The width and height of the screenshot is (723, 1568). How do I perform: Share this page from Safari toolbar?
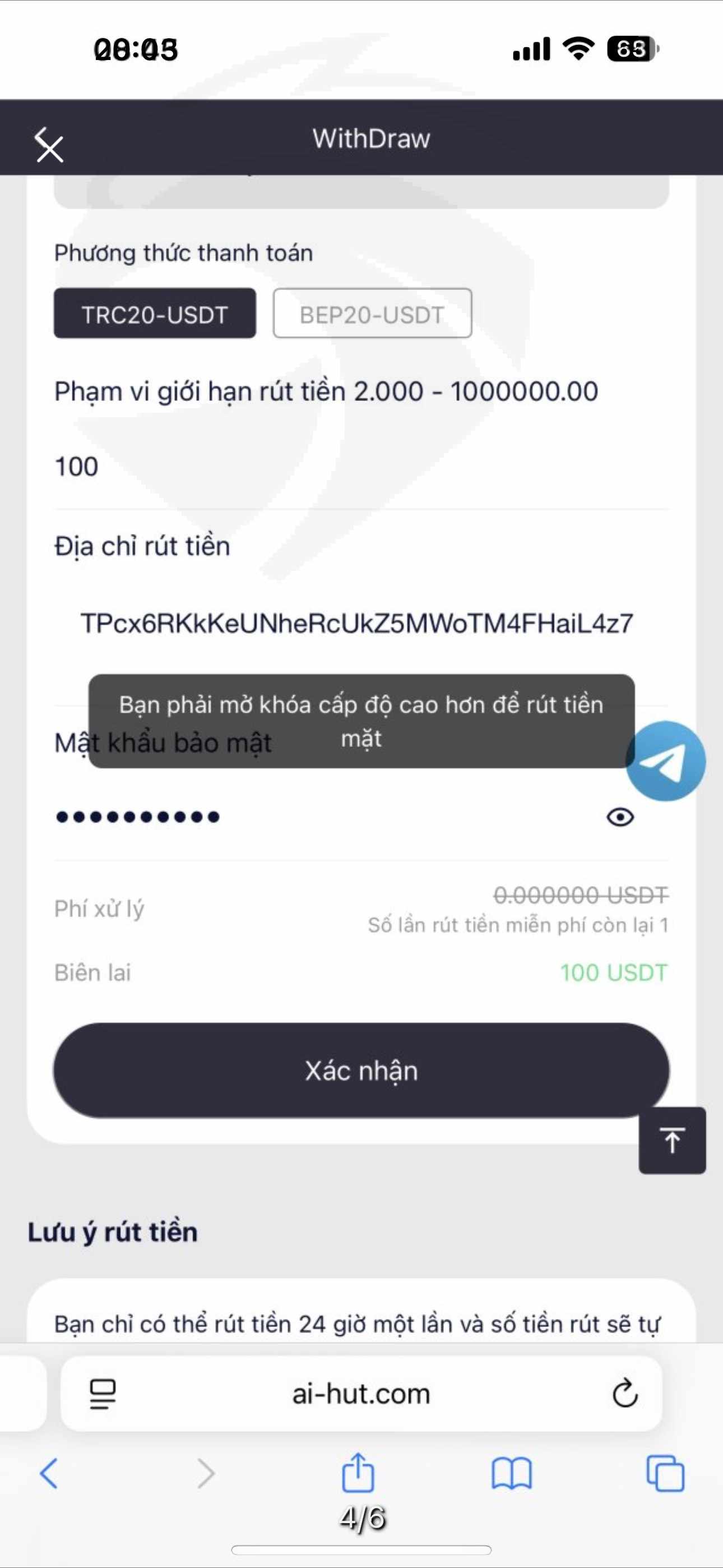358,1473
